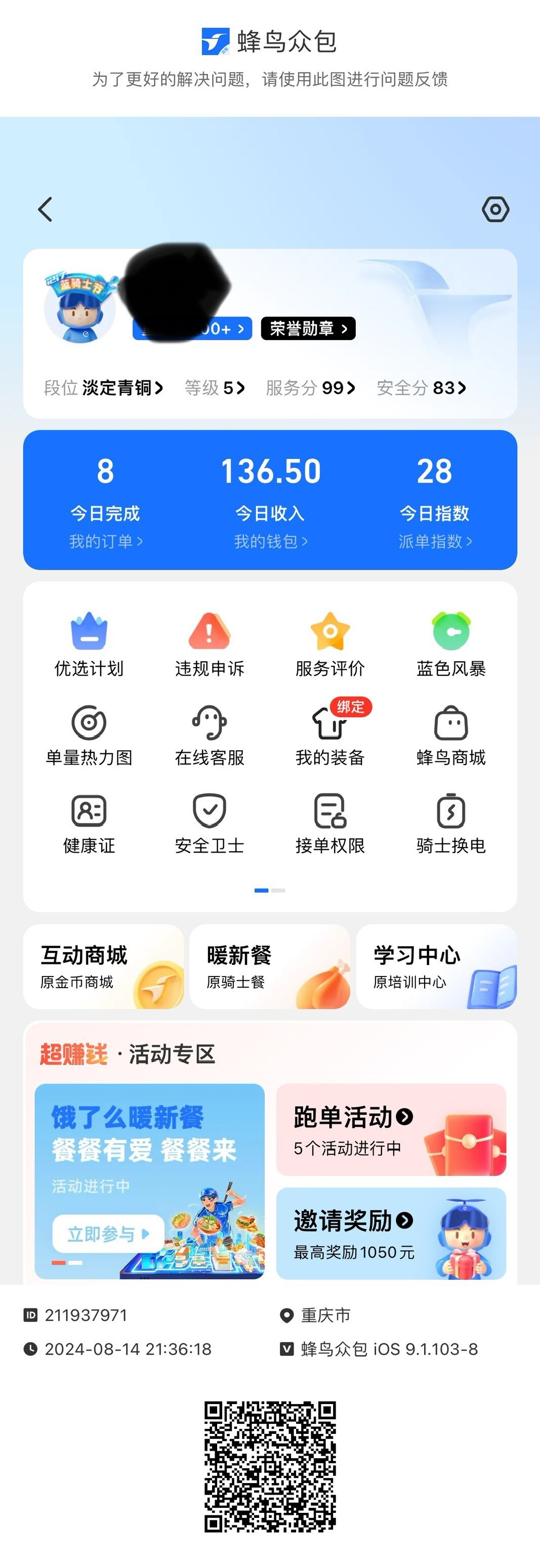Open 我的钱包 under 今日收入
This screenshot has width=540, height=1568.
click(270, 541)
